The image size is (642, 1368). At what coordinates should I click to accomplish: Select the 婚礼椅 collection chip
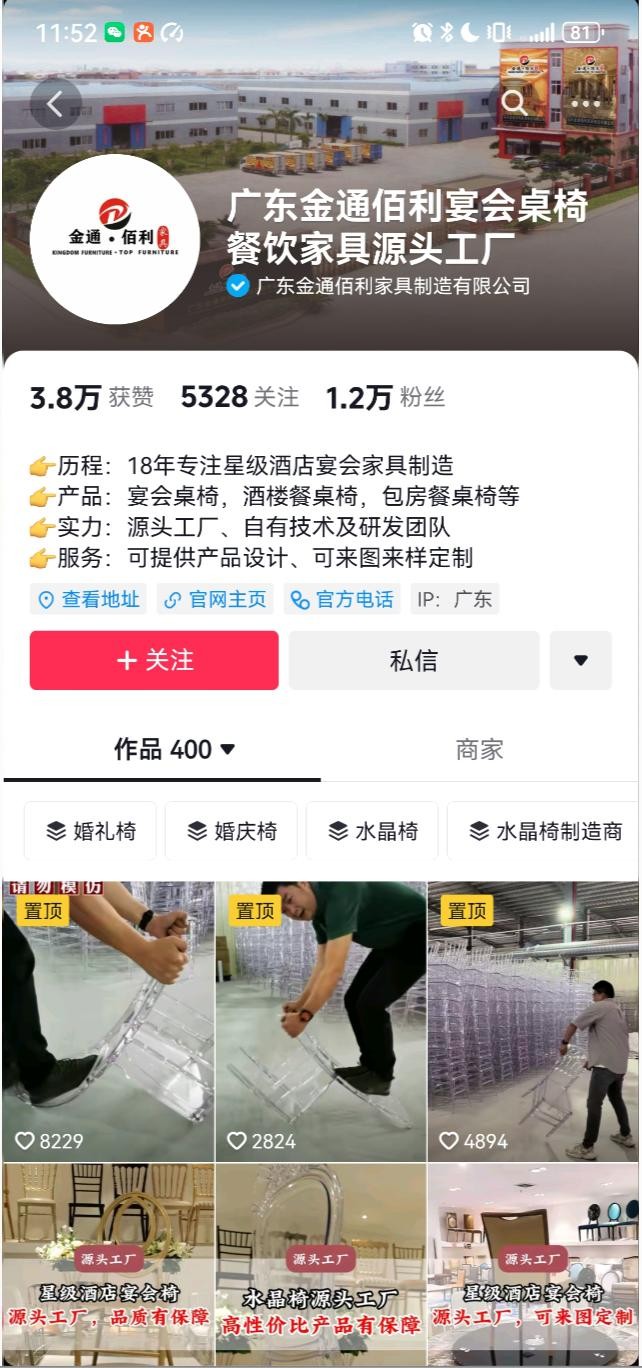pyautogui.click(x=91, y=831)
